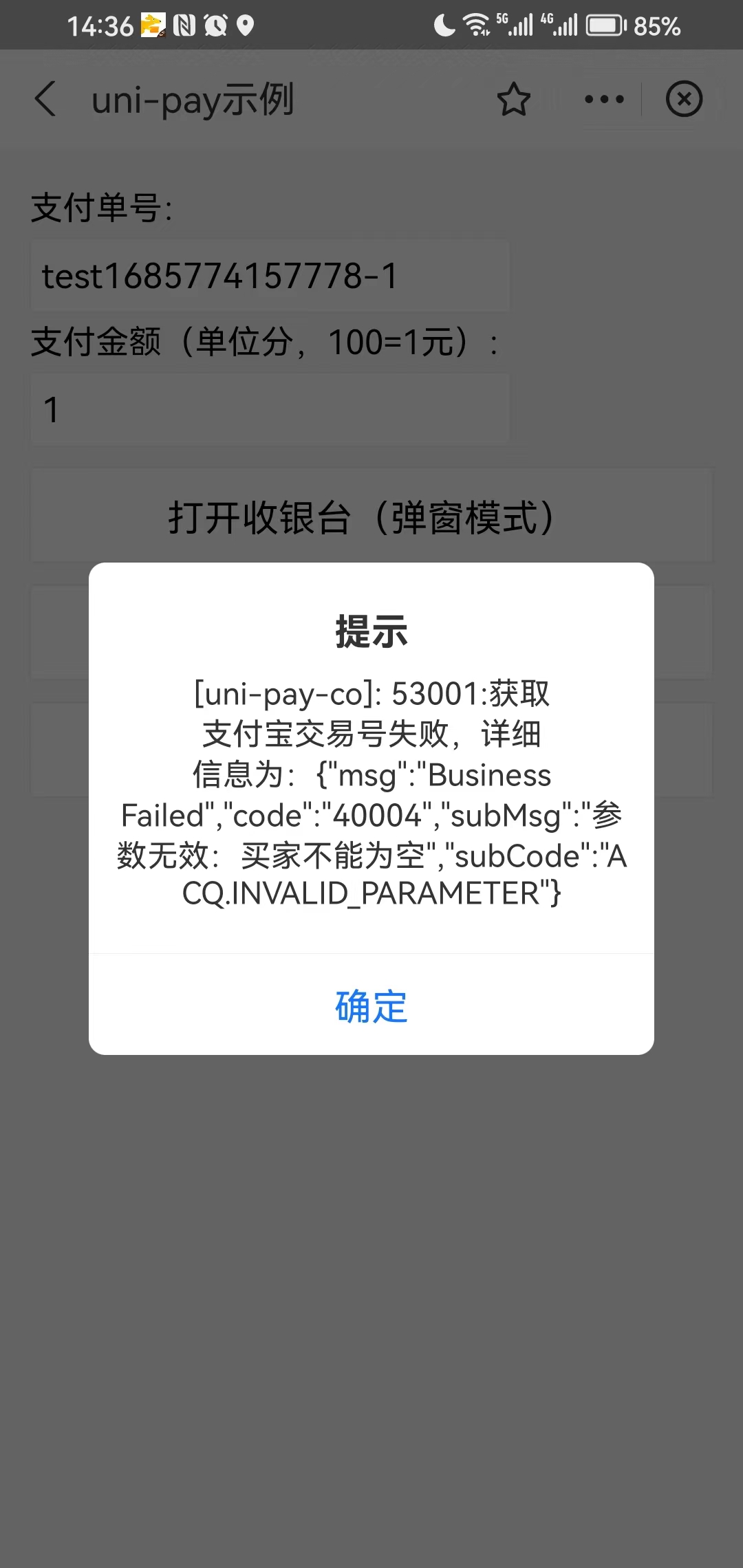The image size is (743, 1568).
Task: Close the mini program
Action: point(684,100)
